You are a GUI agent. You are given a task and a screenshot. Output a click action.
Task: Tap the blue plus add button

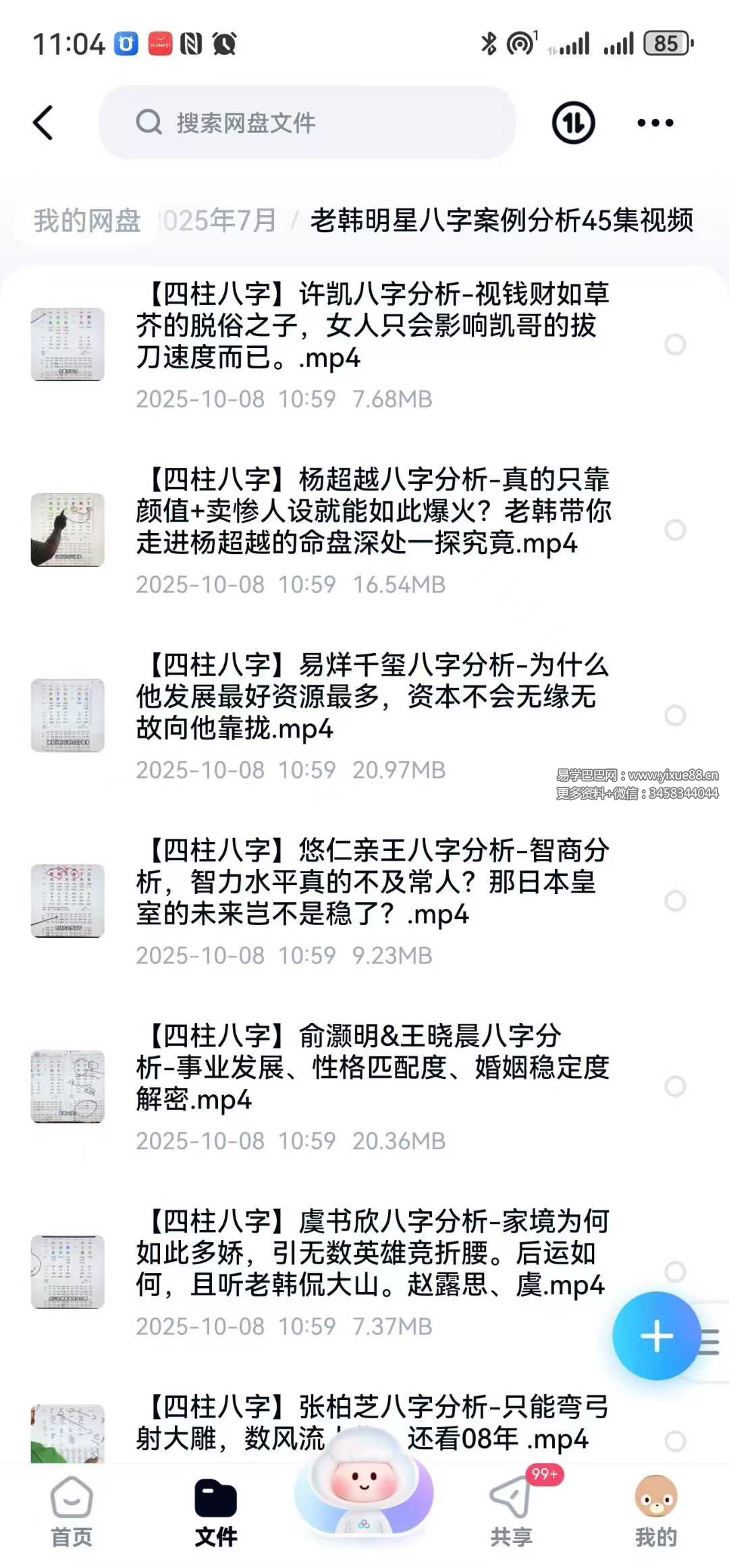(x=656, y=1336)
